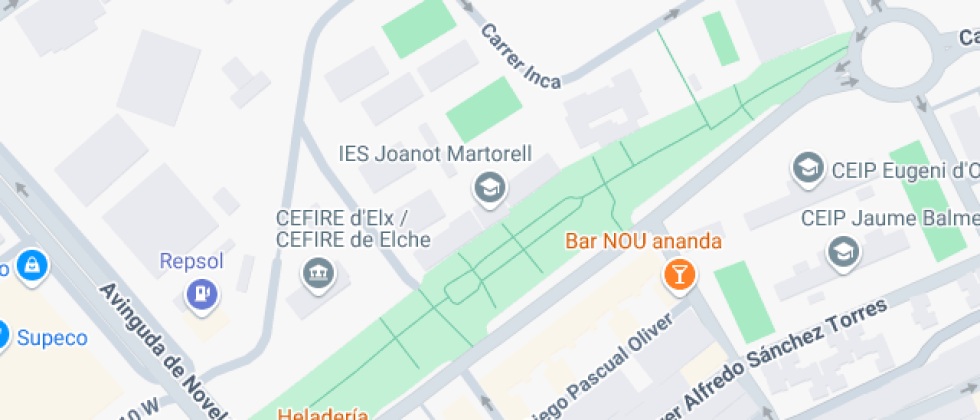980x420 pixels.
Task: Select the CEIP Eugeni d'Ors school pin
Action: coord(806,169)
